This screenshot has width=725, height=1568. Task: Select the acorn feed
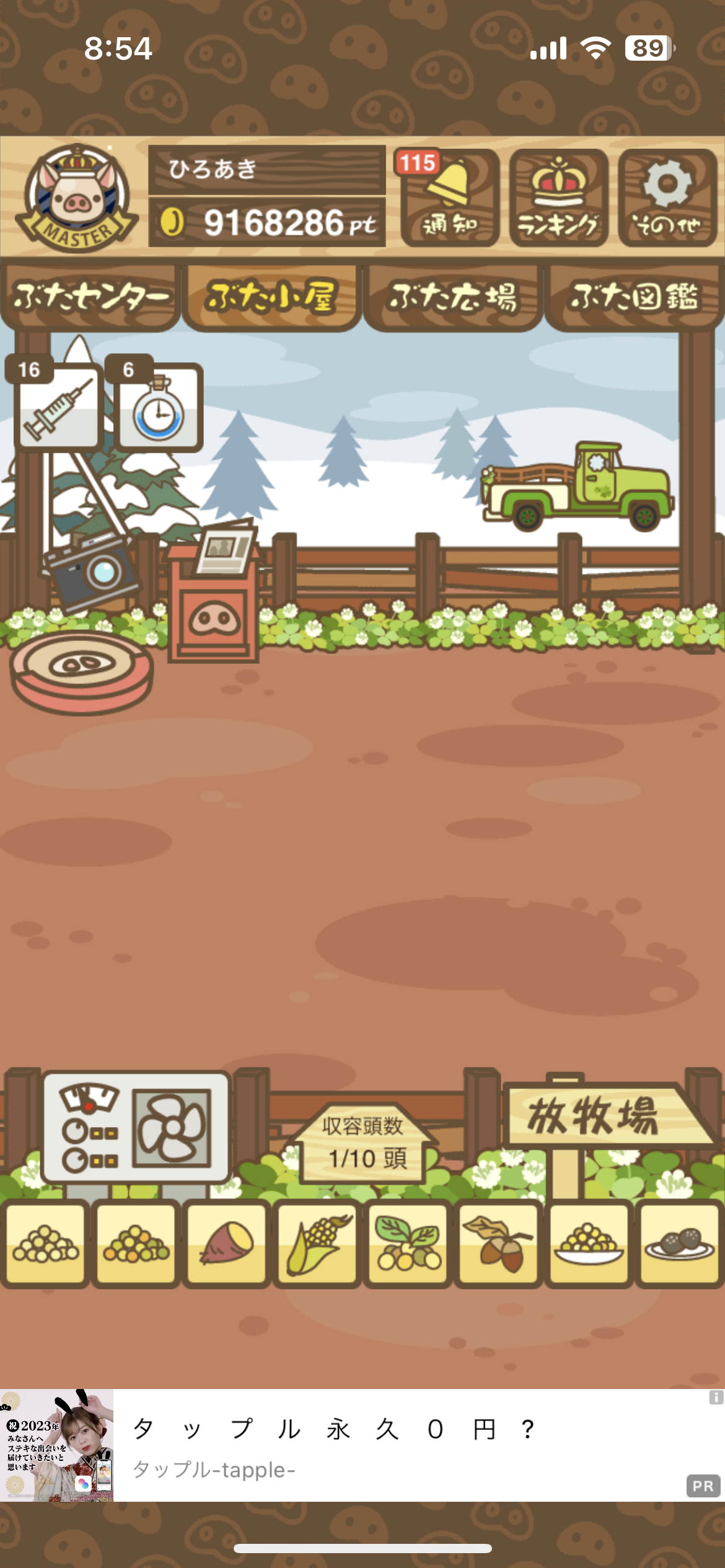pyautogui.click(x=498, y=1244)
